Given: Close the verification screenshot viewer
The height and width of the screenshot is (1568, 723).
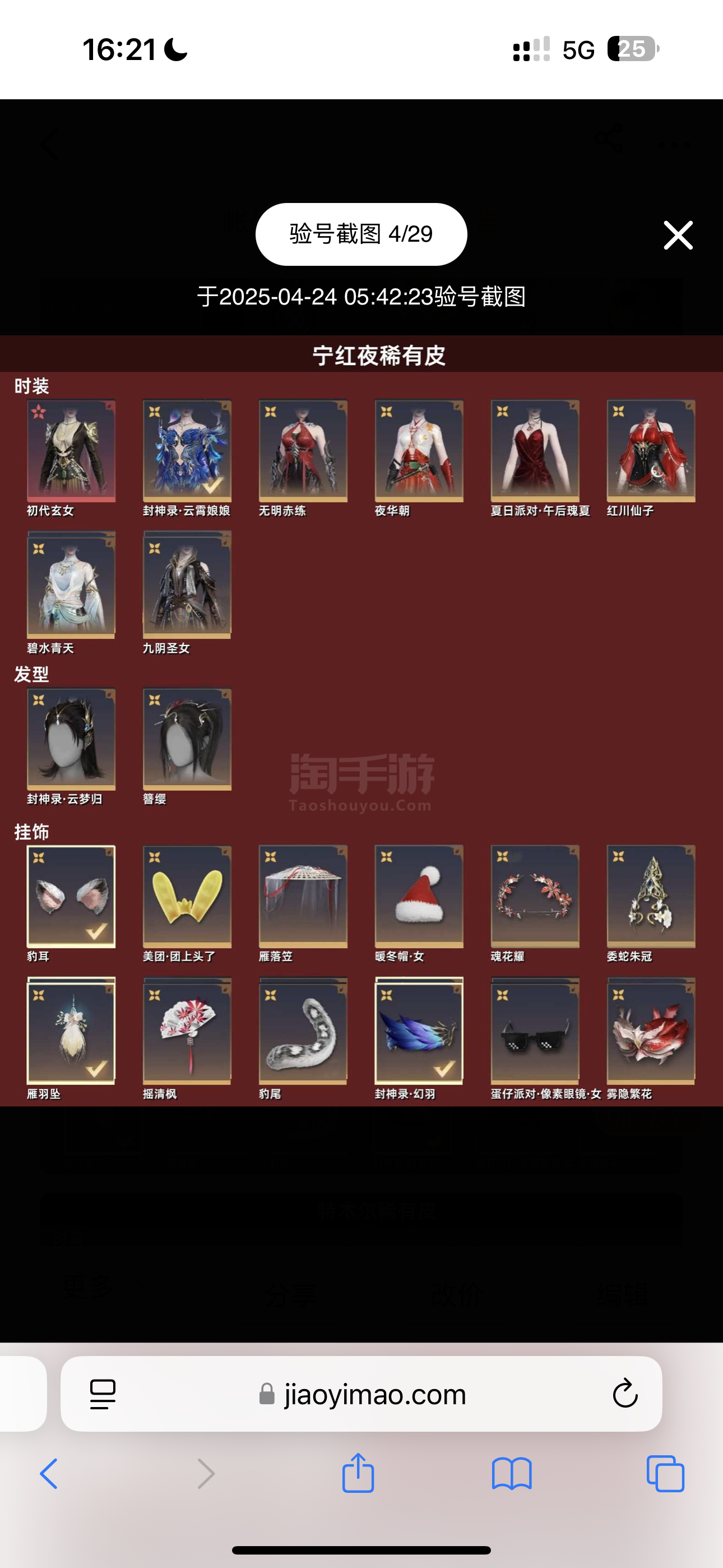Looking at the screenshot, I should tap(678, 235).
